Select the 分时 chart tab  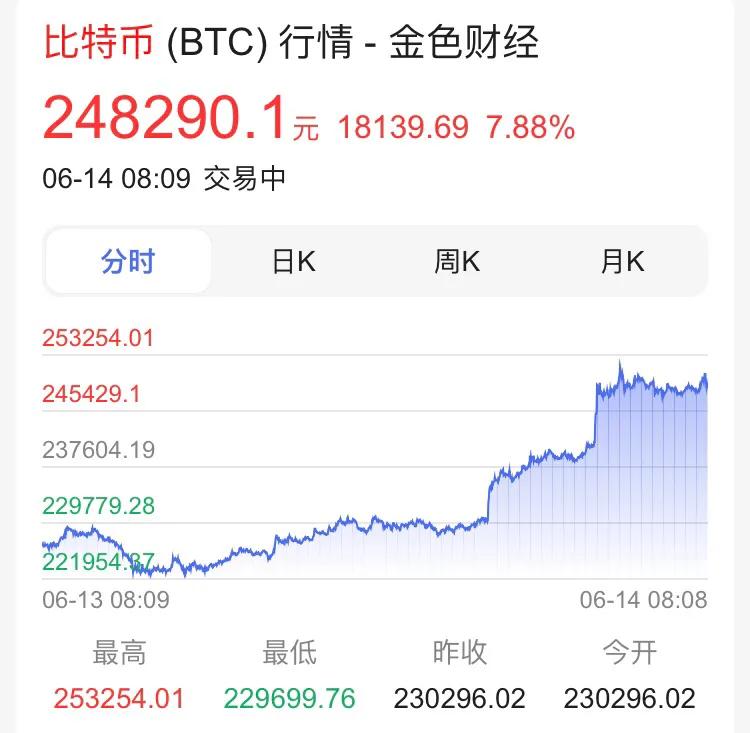coord(128,262)
